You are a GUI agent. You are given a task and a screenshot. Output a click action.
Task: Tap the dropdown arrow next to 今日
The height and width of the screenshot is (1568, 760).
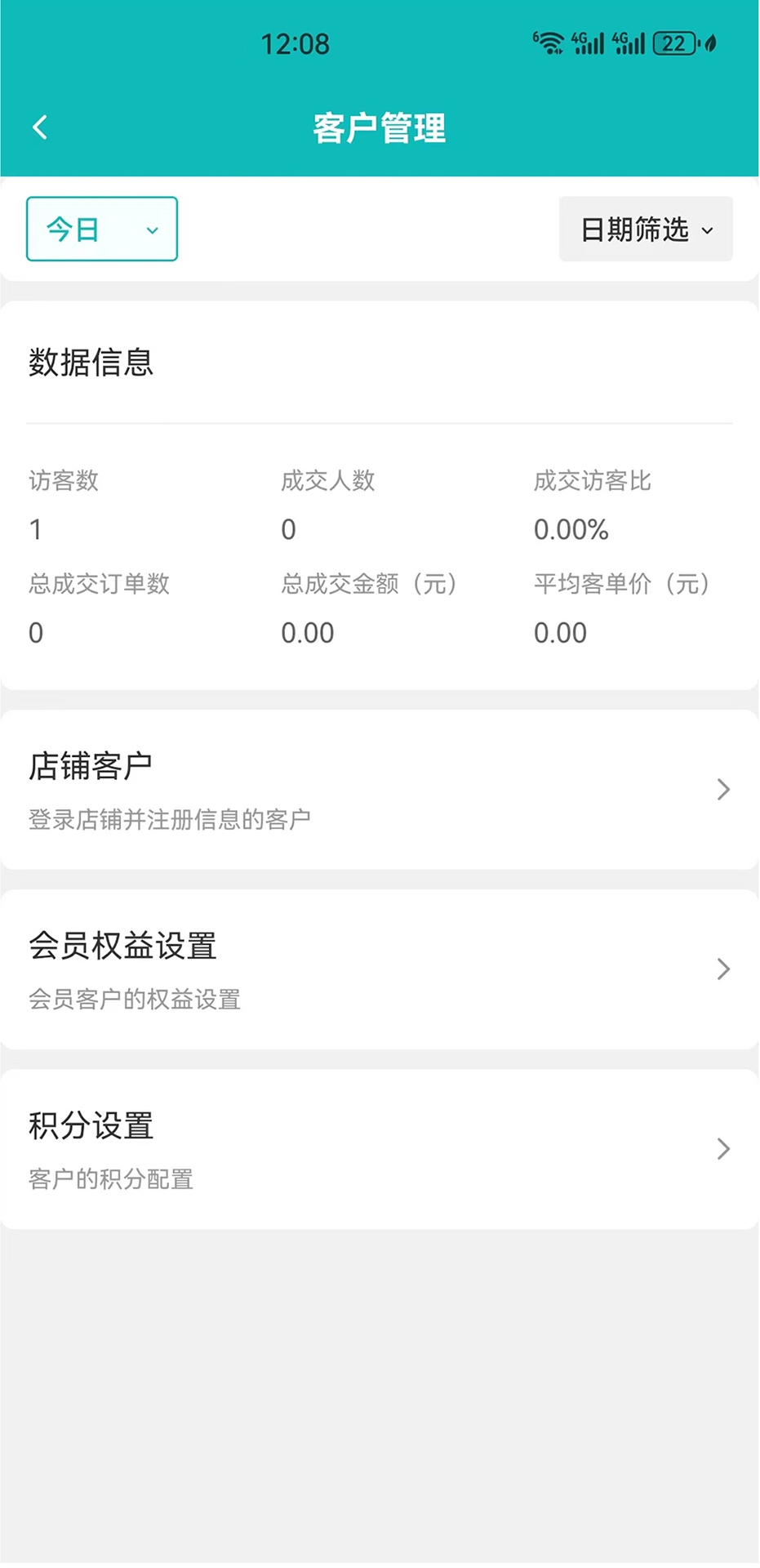point(151,231)
